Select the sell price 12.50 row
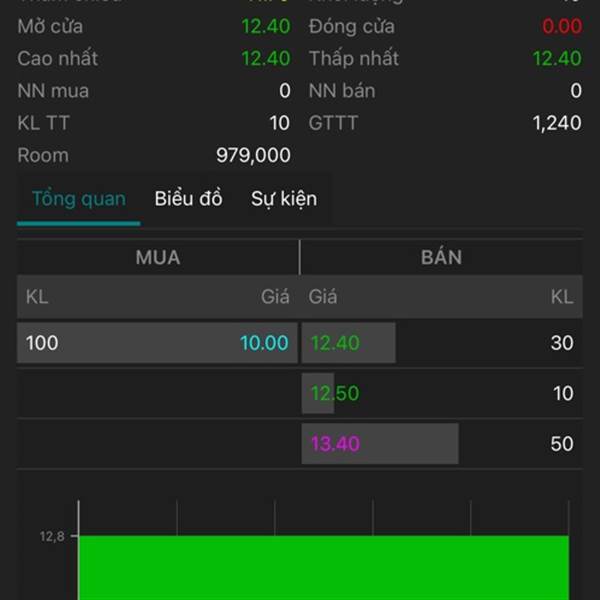The width and height of the screenshot is (600, 600). pos(441,393)
